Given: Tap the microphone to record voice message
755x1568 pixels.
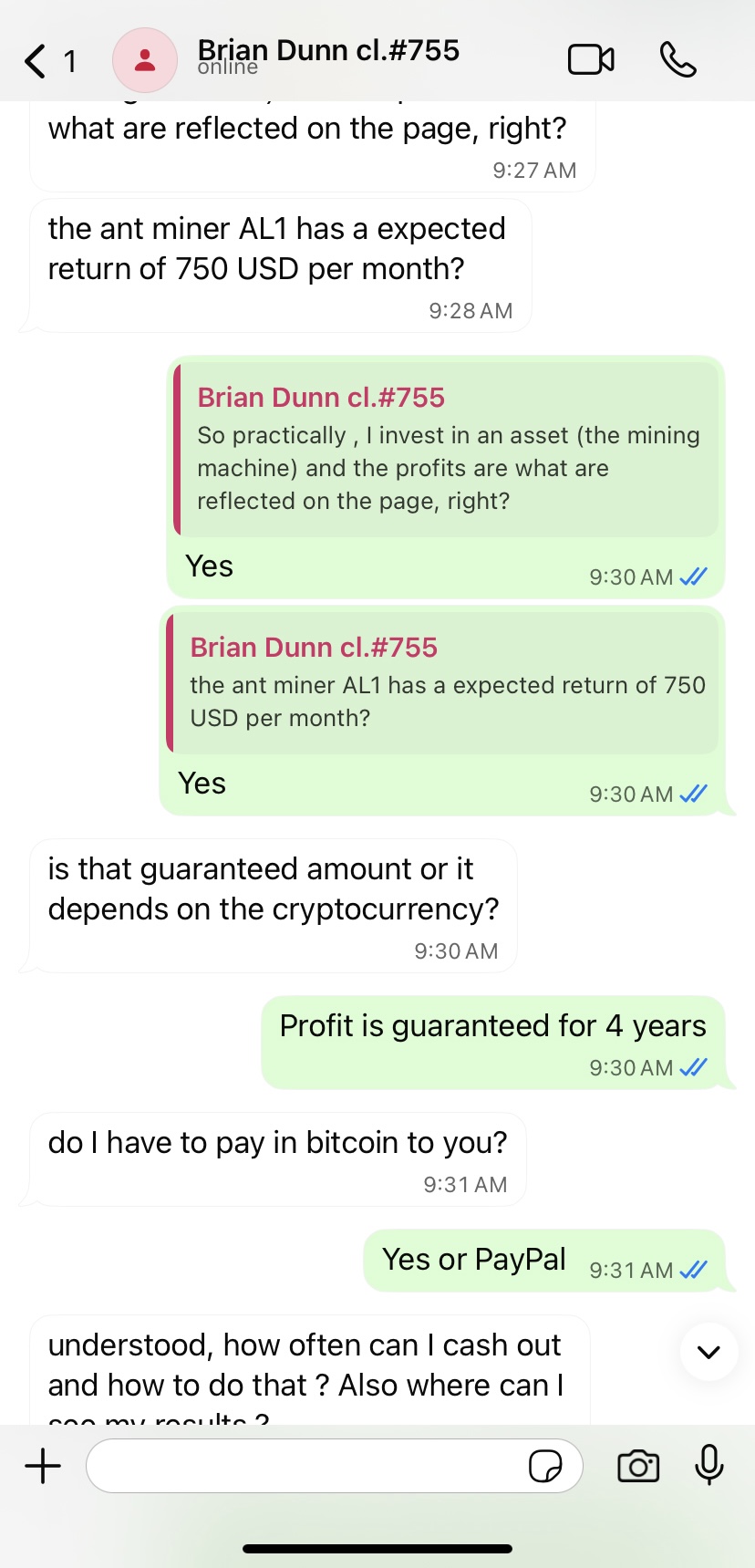Looking at the screenshot, I should point(708,1467).
